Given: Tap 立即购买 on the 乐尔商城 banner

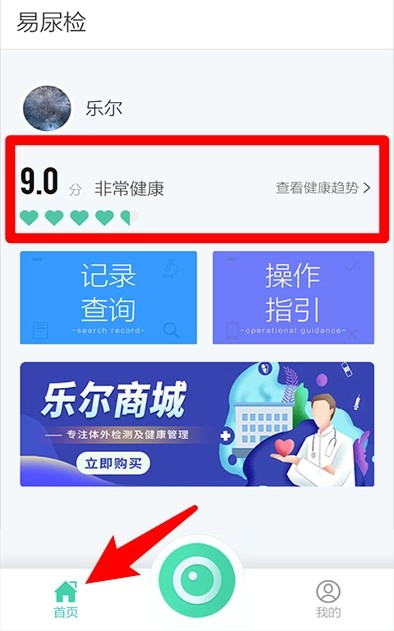Looking at the screenshot, I should coord(113,463).
